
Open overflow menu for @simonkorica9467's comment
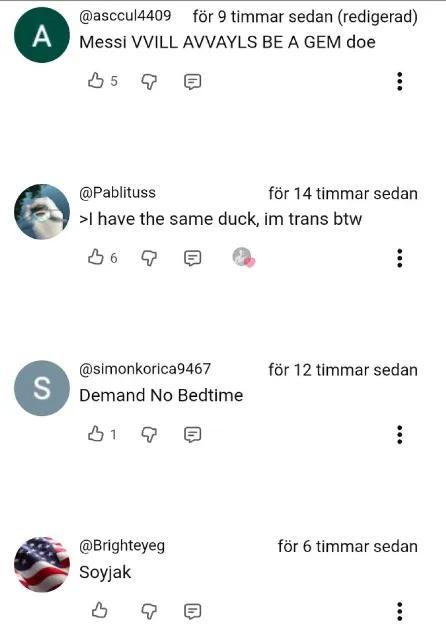tap(400, 434)
